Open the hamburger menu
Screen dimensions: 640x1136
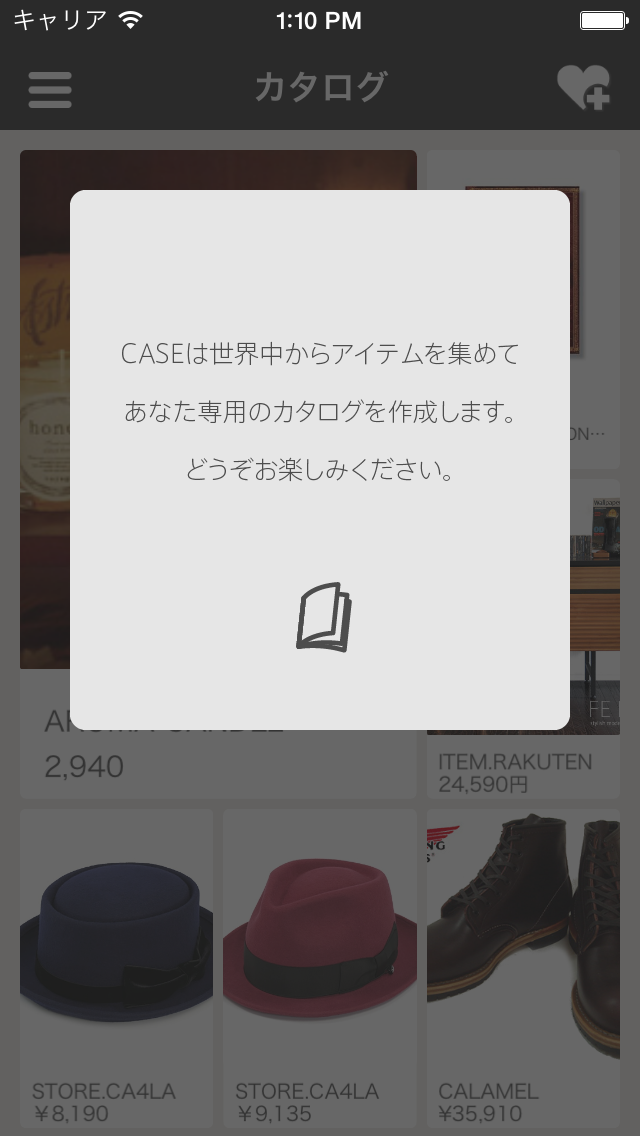50,90
